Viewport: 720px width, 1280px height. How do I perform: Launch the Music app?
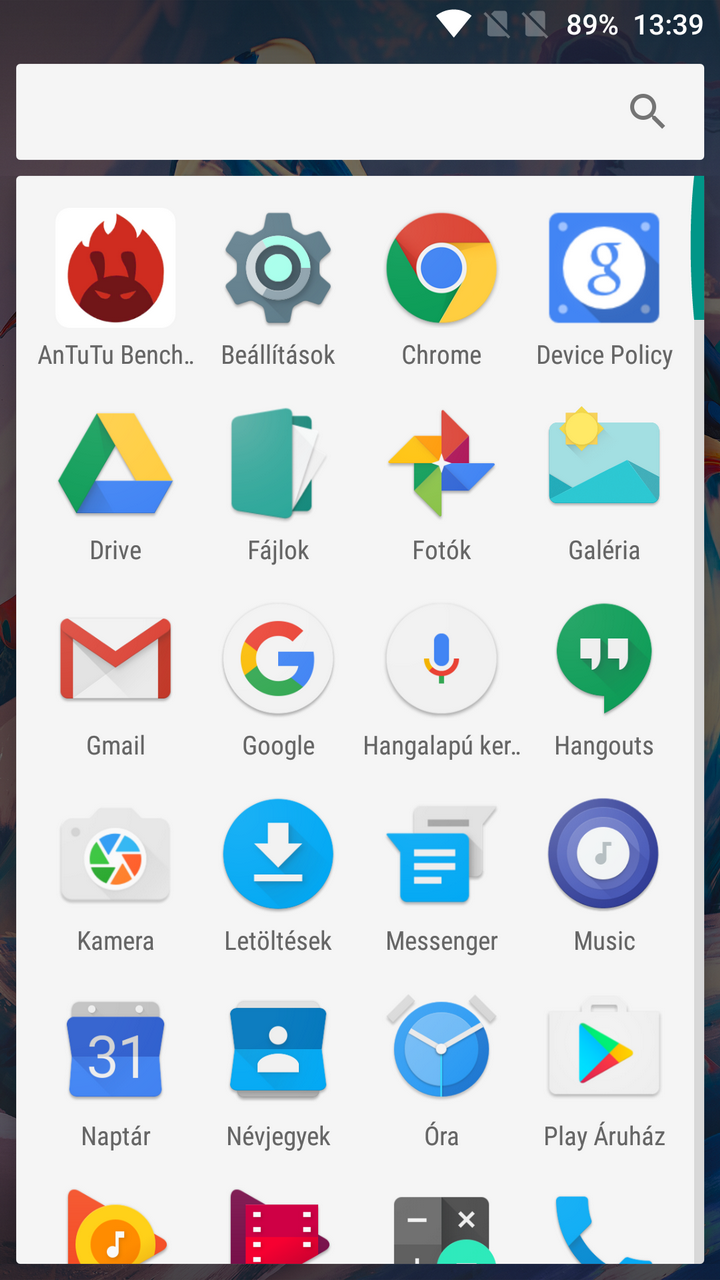[604, 853]
